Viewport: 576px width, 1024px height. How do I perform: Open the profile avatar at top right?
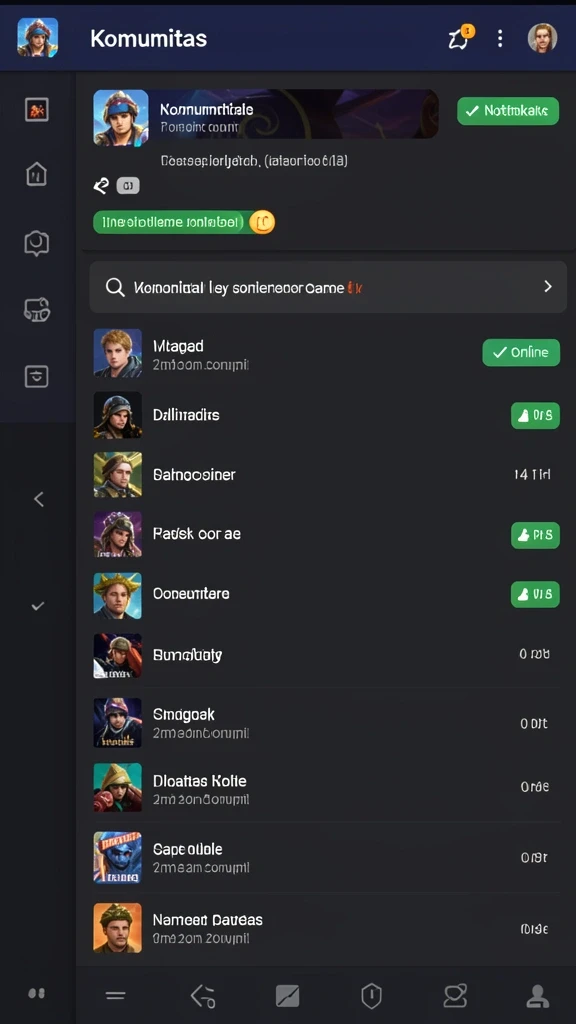point(542,39)
